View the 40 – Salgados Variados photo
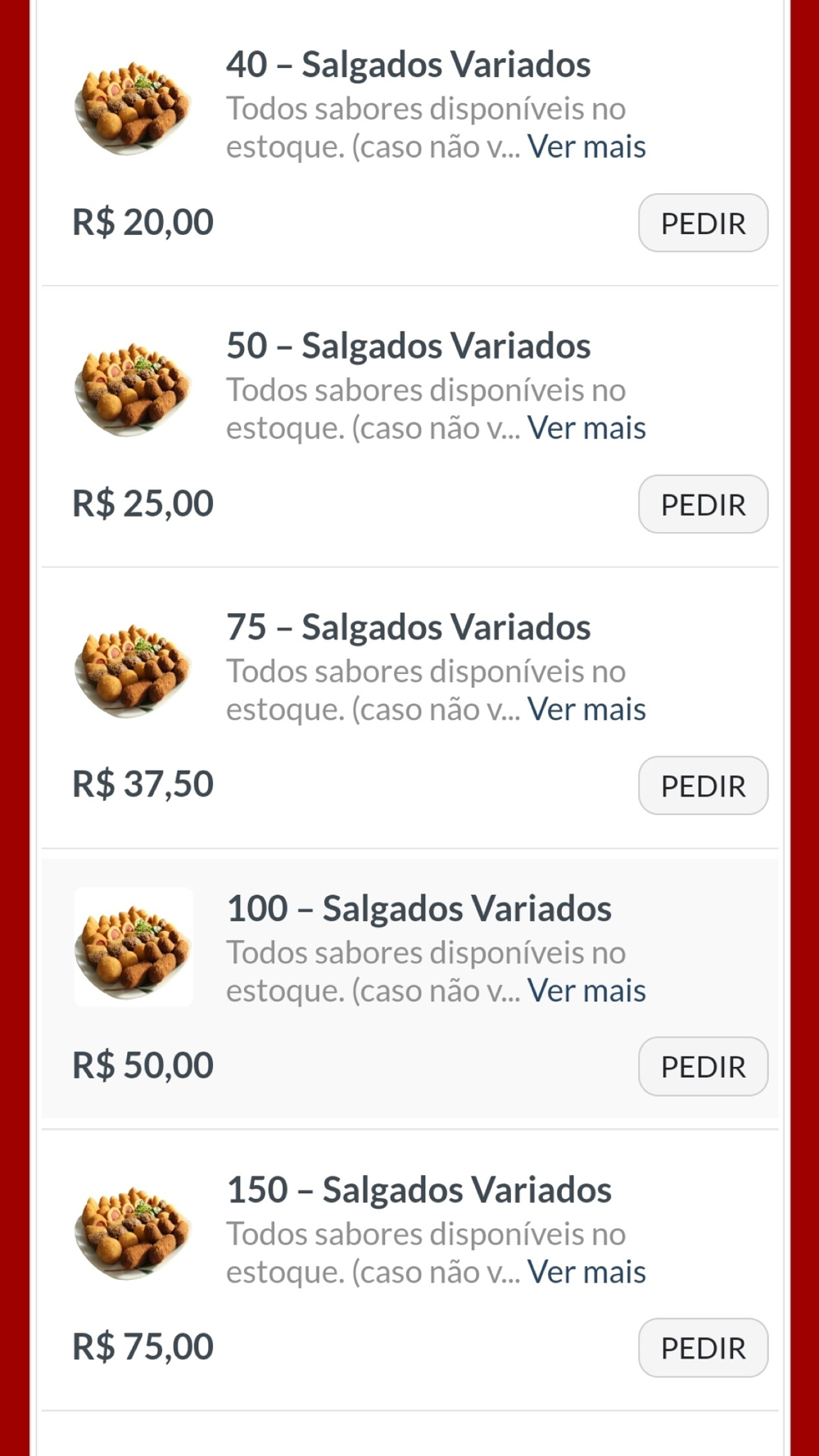Screen dimensions: 819x1456 point(133,104)
